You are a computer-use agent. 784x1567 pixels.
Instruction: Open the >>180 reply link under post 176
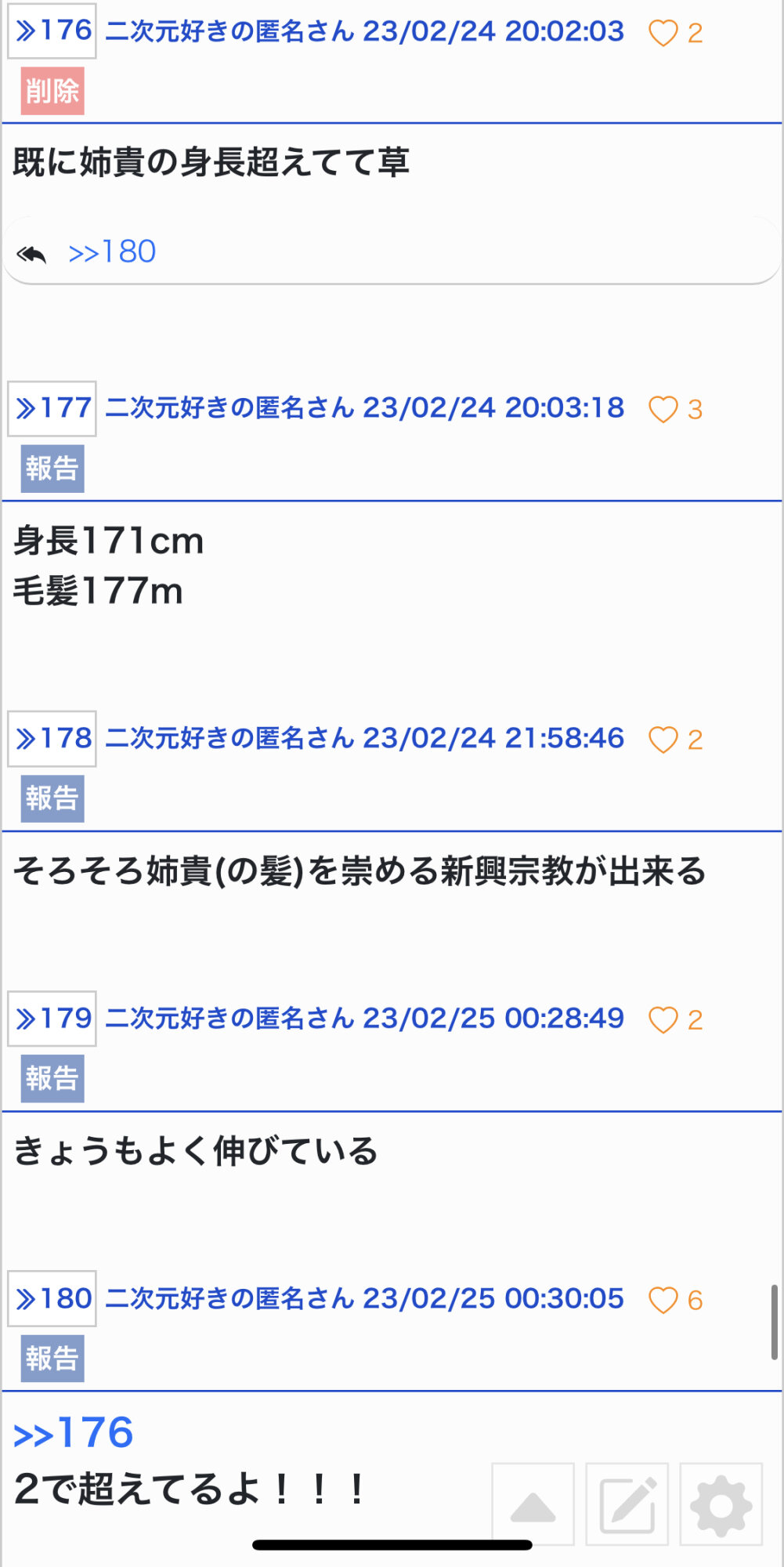click(x=112, y=252)
